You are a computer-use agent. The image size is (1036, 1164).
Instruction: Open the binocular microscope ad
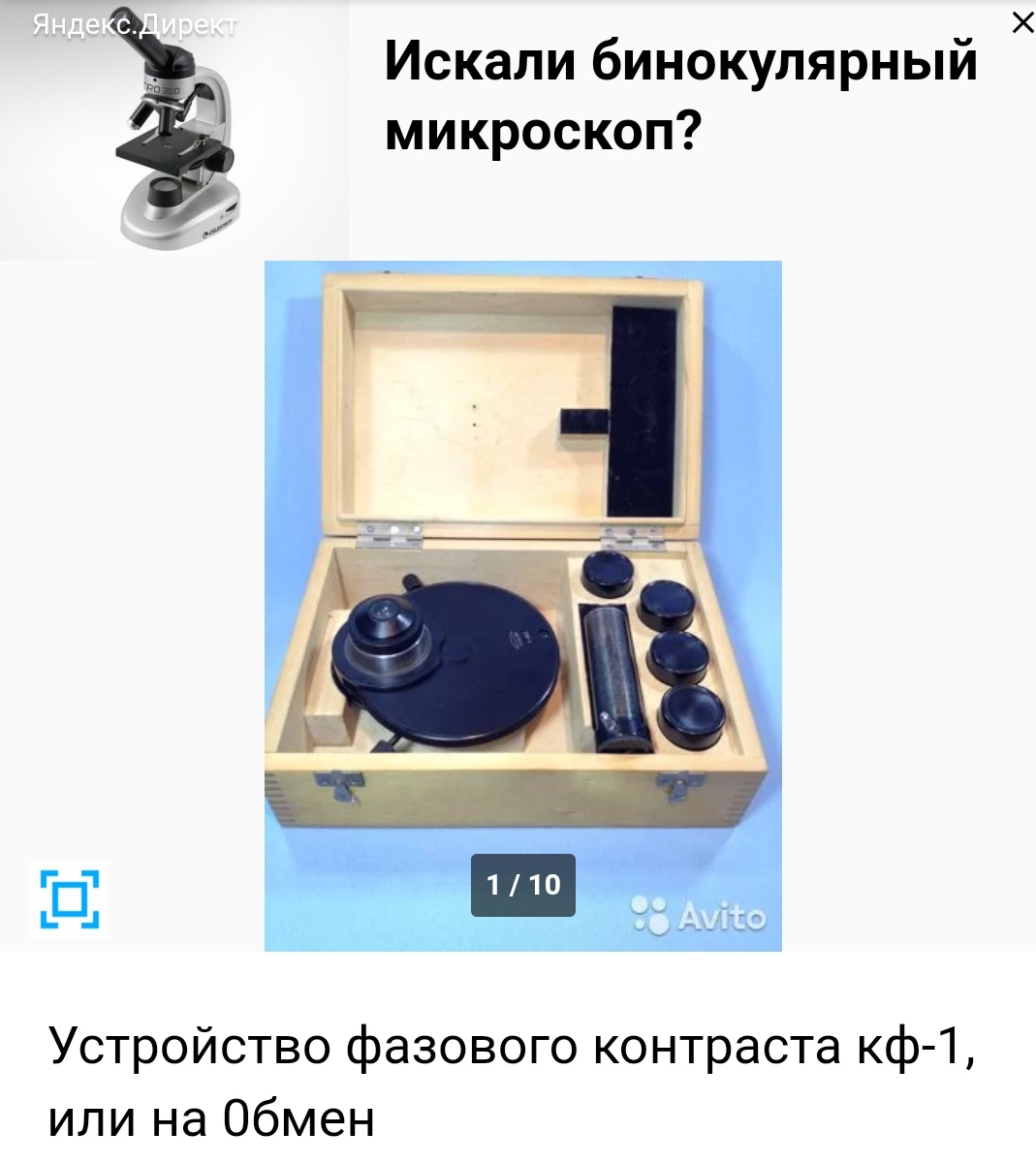(x=681, y=97)
